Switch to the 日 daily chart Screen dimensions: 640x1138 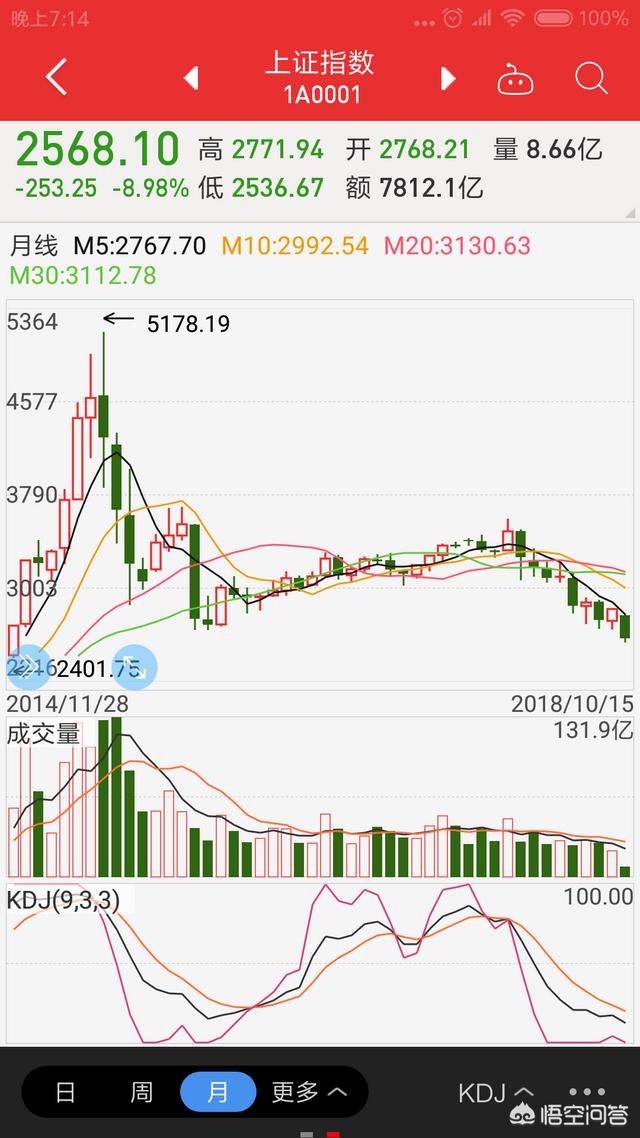pos(65,1092)
